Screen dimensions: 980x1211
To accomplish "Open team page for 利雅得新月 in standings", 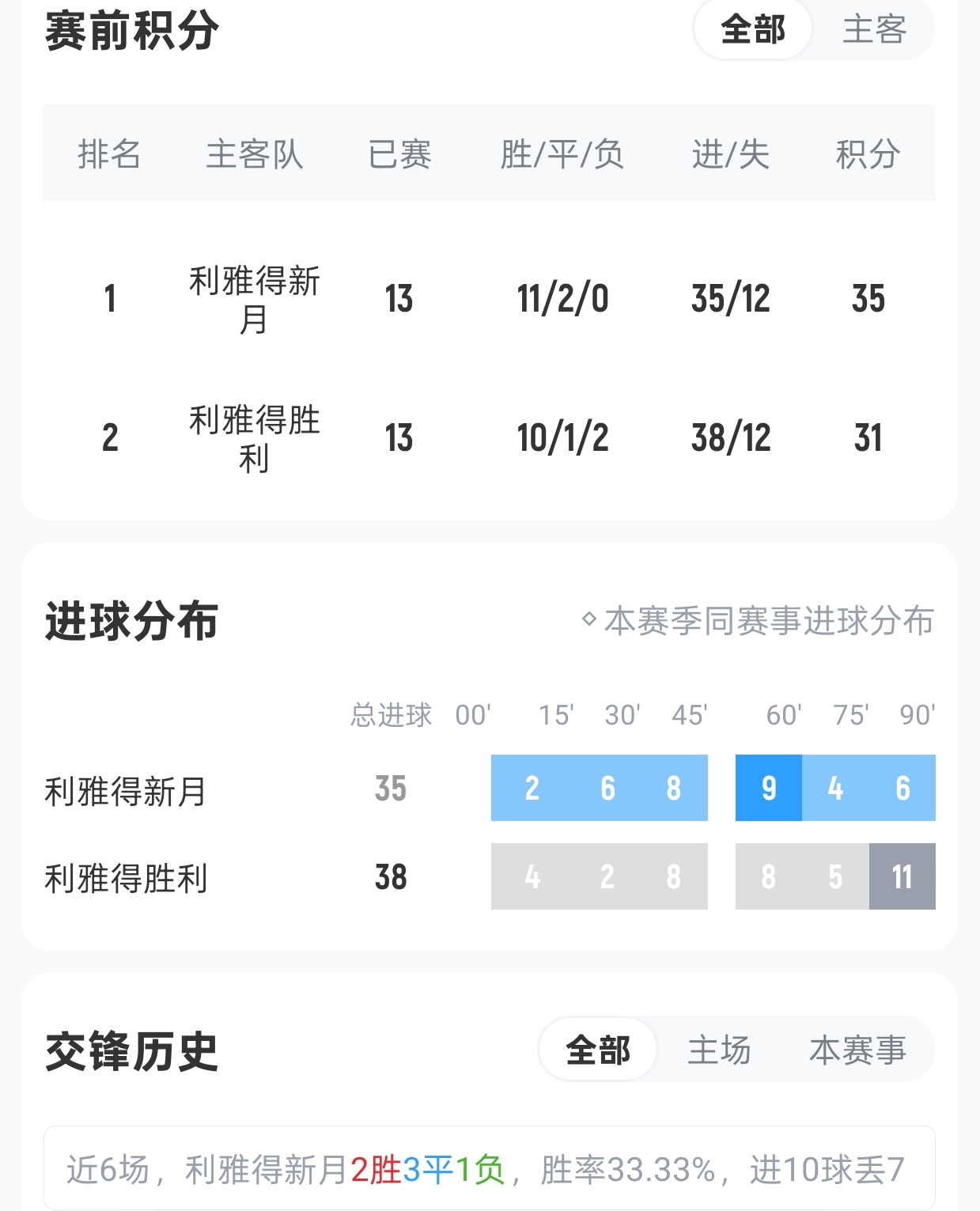I will 255,299.
